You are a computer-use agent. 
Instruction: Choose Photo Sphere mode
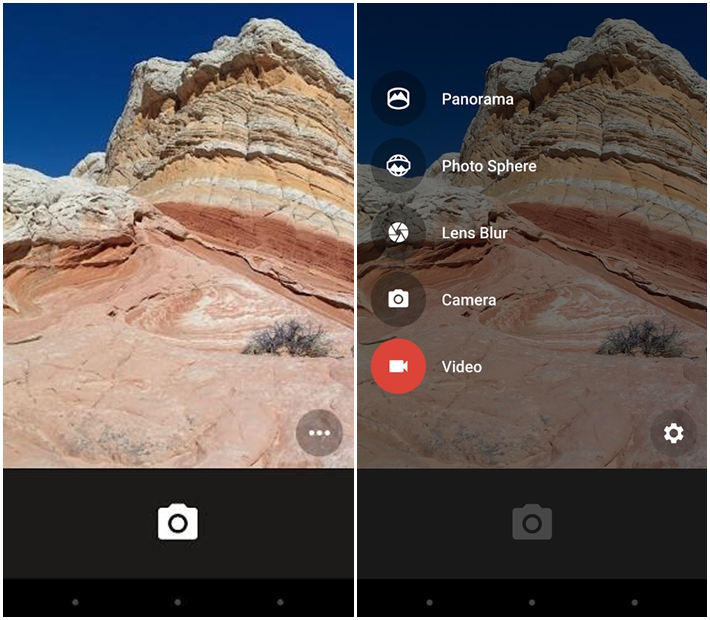click(399, 166)
